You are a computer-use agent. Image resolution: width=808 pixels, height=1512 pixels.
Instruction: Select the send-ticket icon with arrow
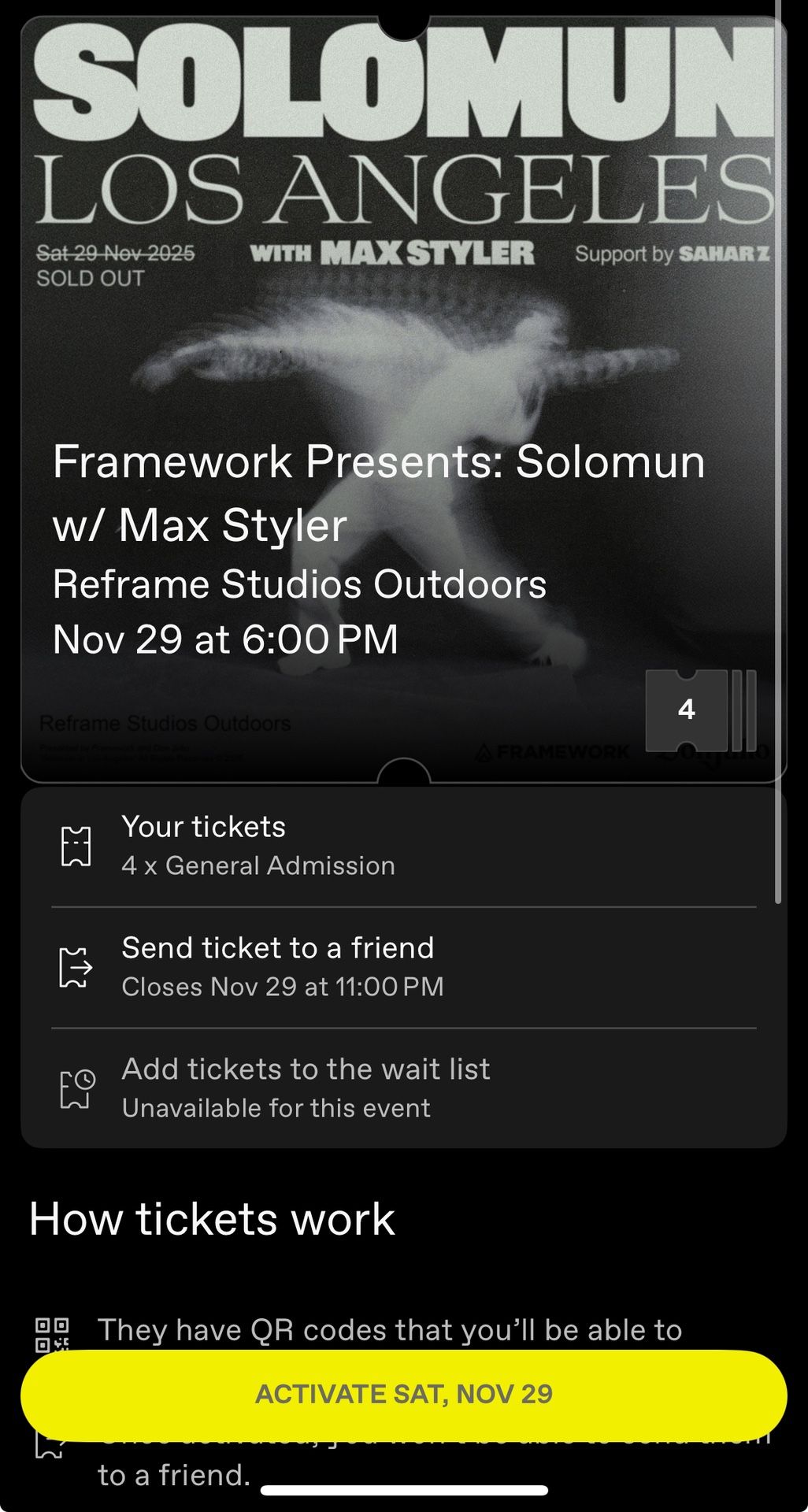tap(75, 965)
